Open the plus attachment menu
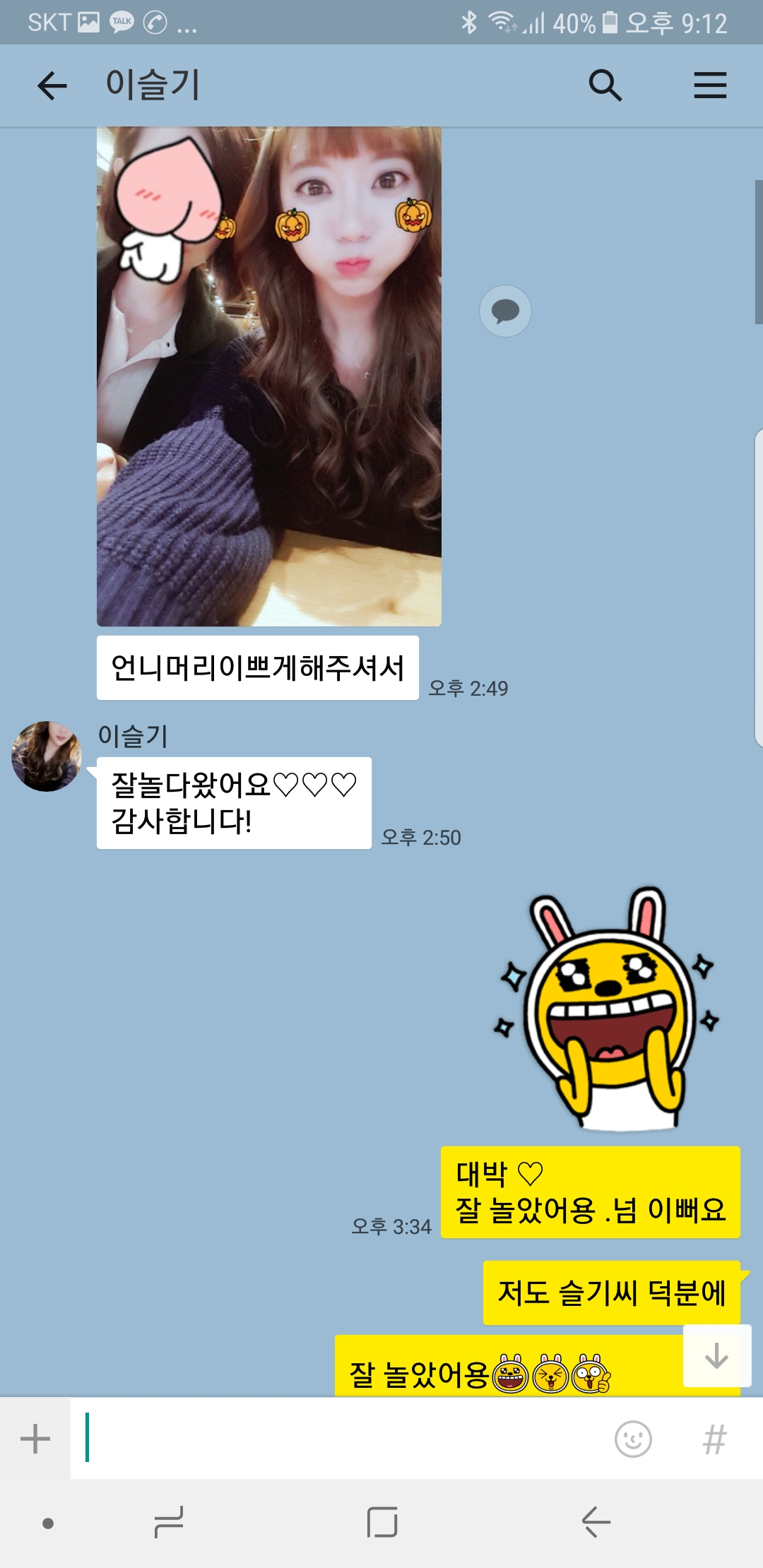 35,1439
